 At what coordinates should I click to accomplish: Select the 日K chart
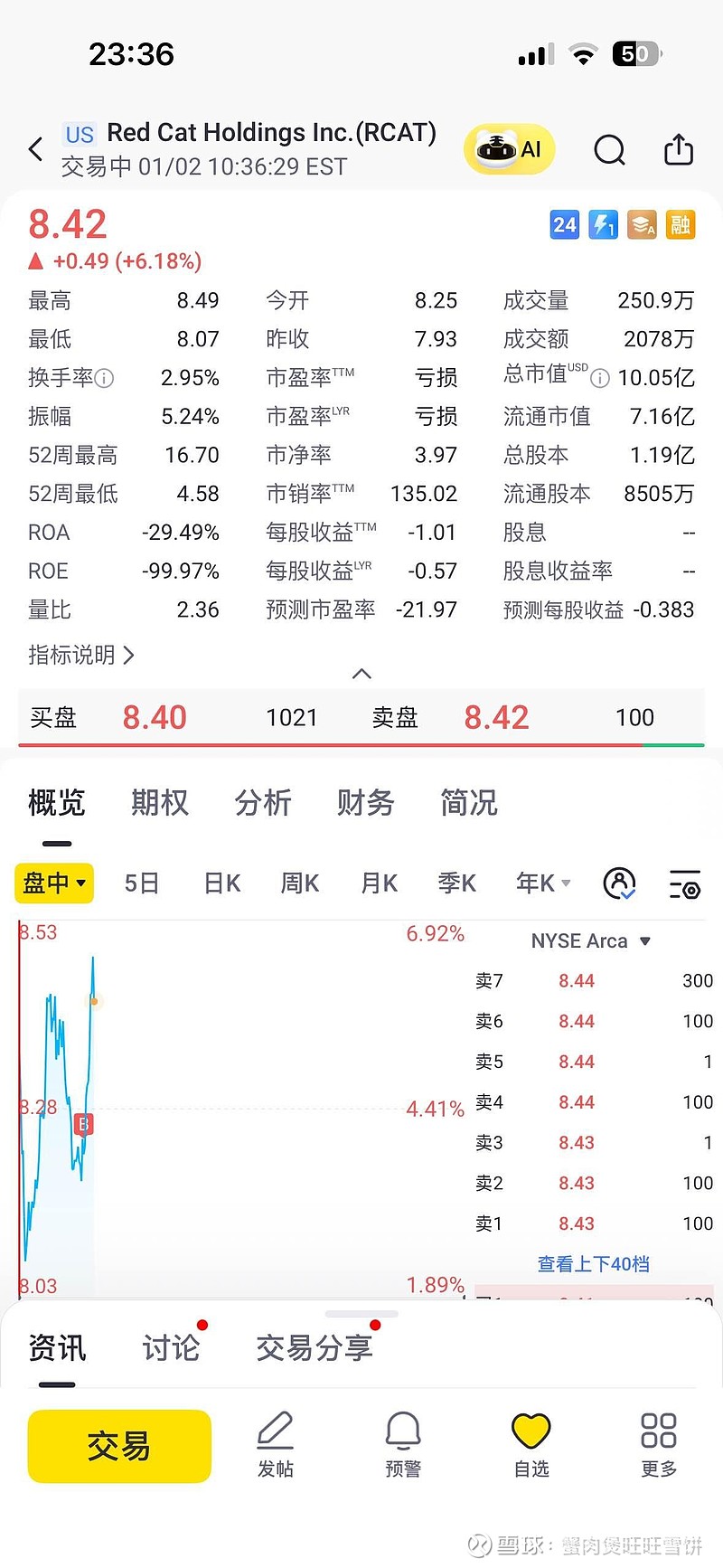pos(221,883)
